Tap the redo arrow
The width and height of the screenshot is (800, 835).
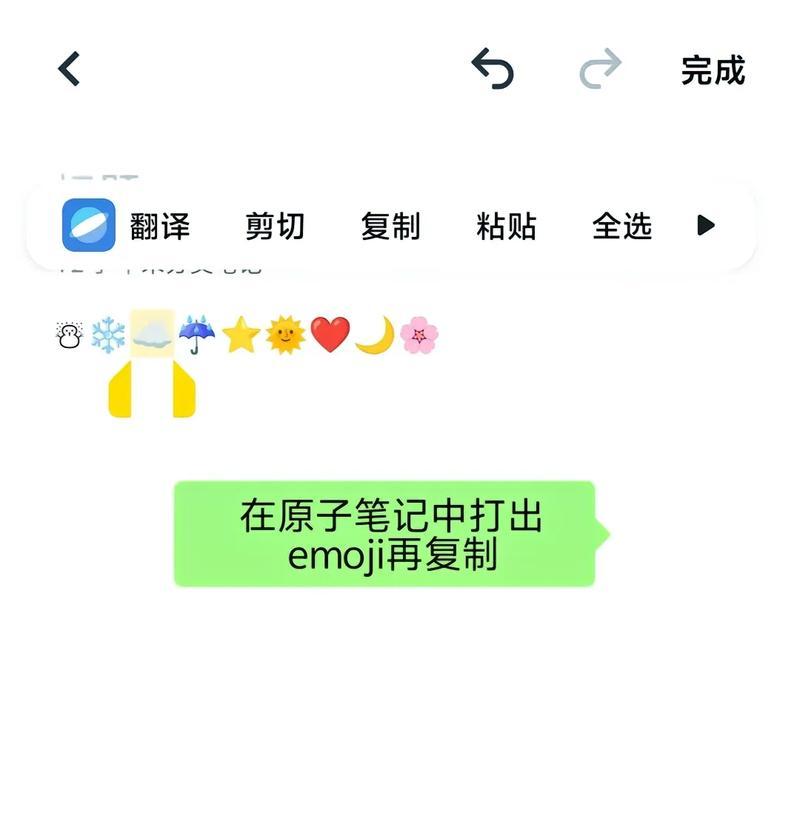click(600, 69)
